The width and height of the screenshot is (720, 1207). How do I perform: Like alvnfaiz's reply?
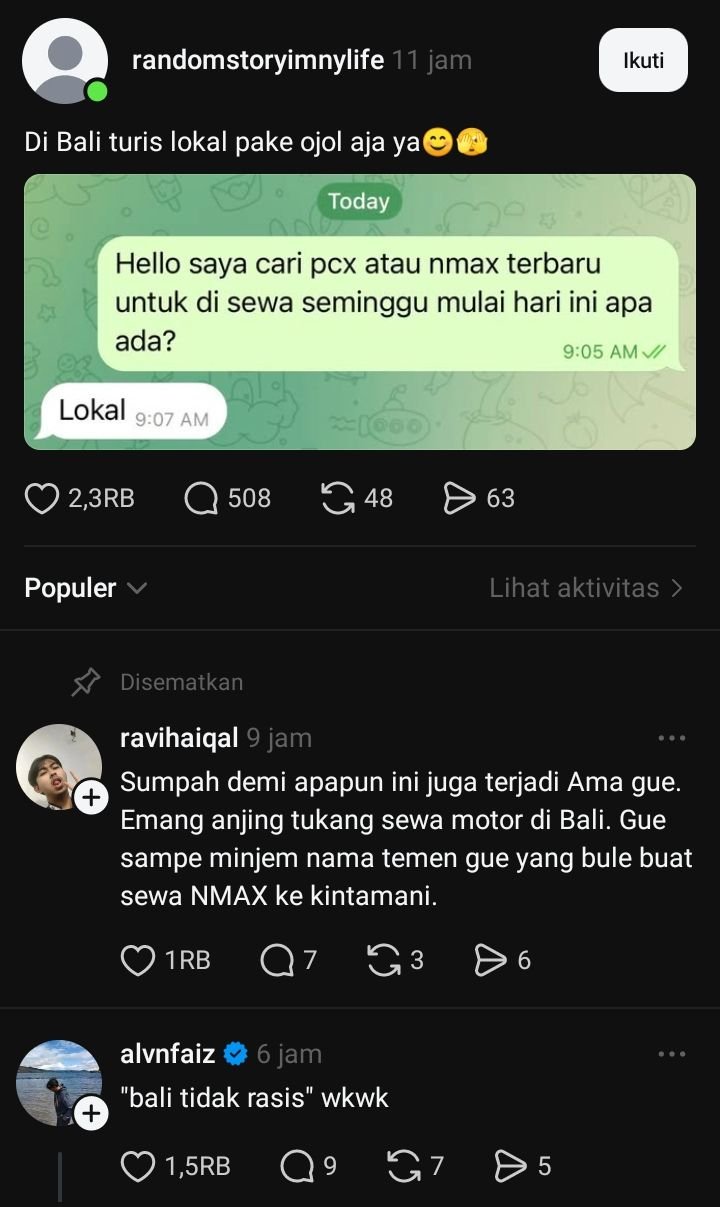(x=138, y=1166)
